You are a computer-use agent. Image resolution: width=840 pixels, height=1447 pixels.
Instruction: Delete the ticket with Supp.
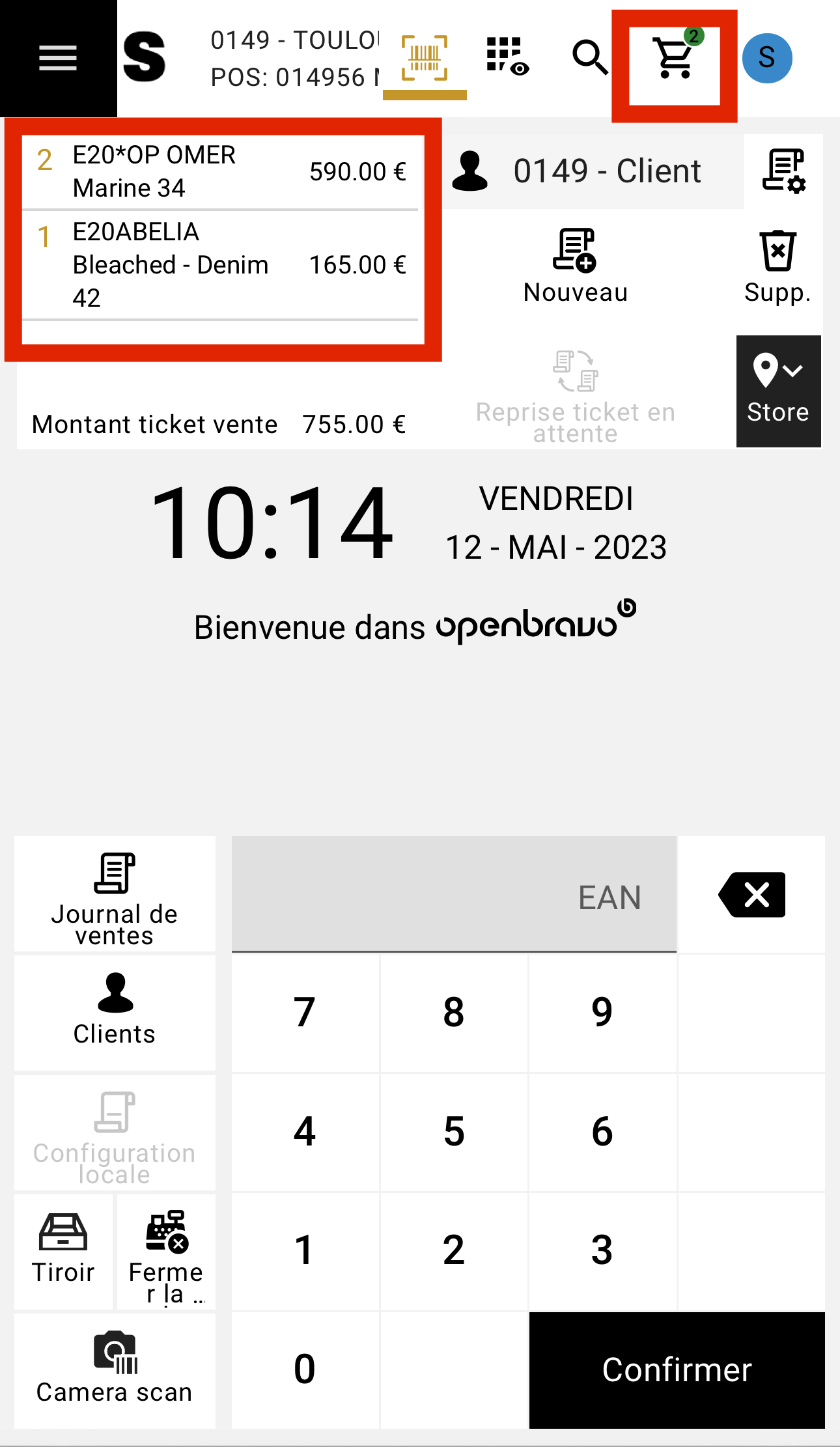[x=778, y=266]
